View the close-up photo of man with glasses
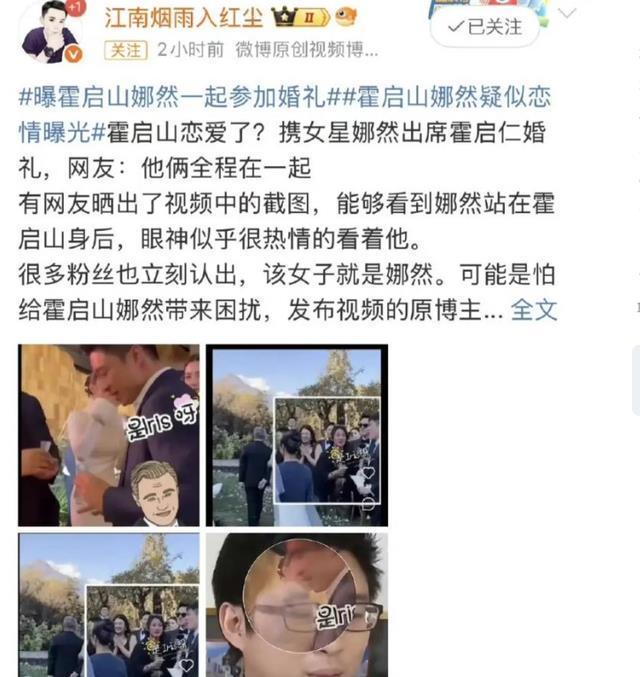The height and width of the screenshot is (677, 640). point(297,604)
